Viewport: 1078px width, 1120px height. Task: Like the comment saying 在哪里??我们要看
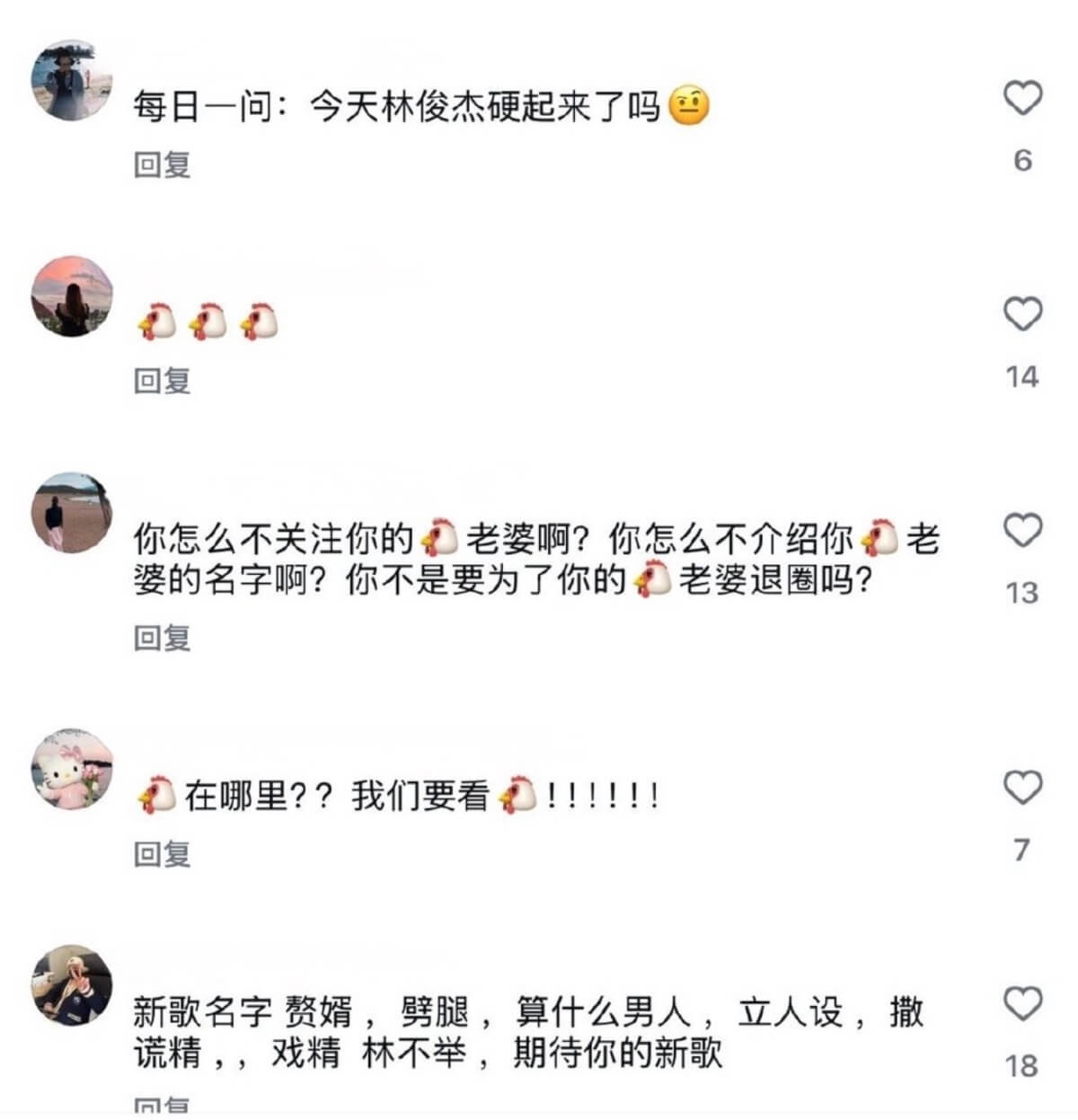(x=1021, y=789)
